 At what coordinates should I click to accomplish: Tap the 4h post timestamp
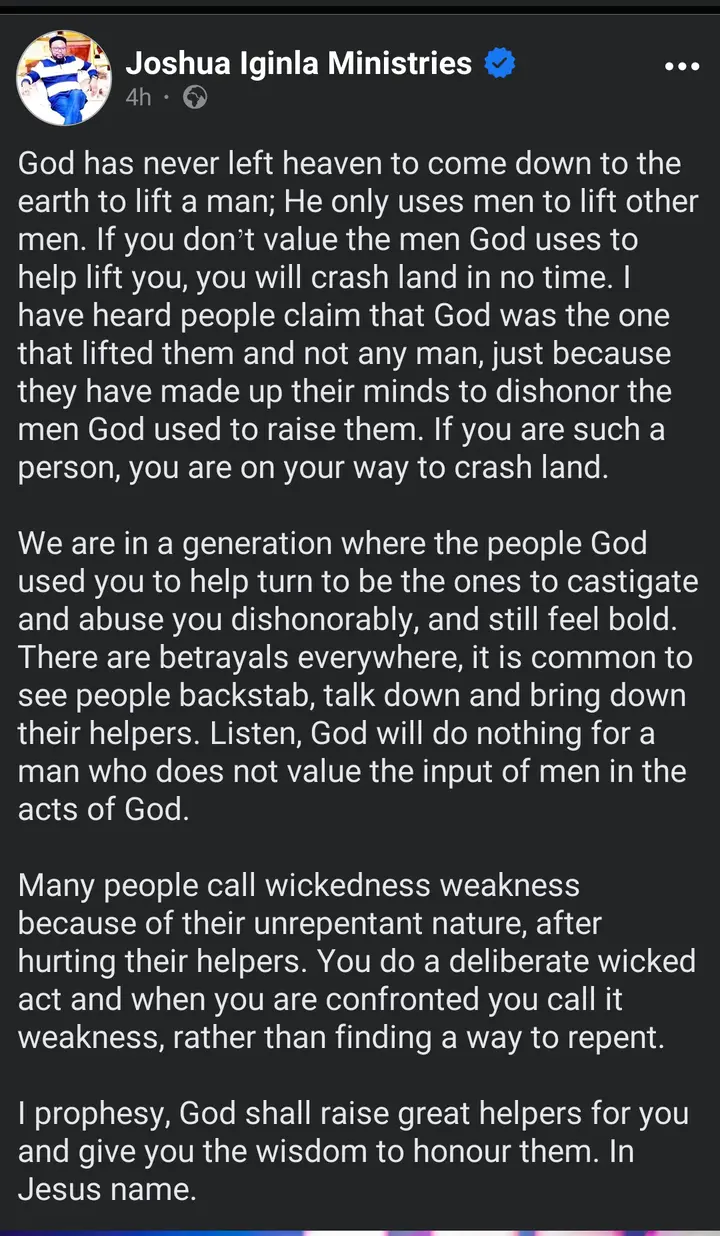click(139, 98)
